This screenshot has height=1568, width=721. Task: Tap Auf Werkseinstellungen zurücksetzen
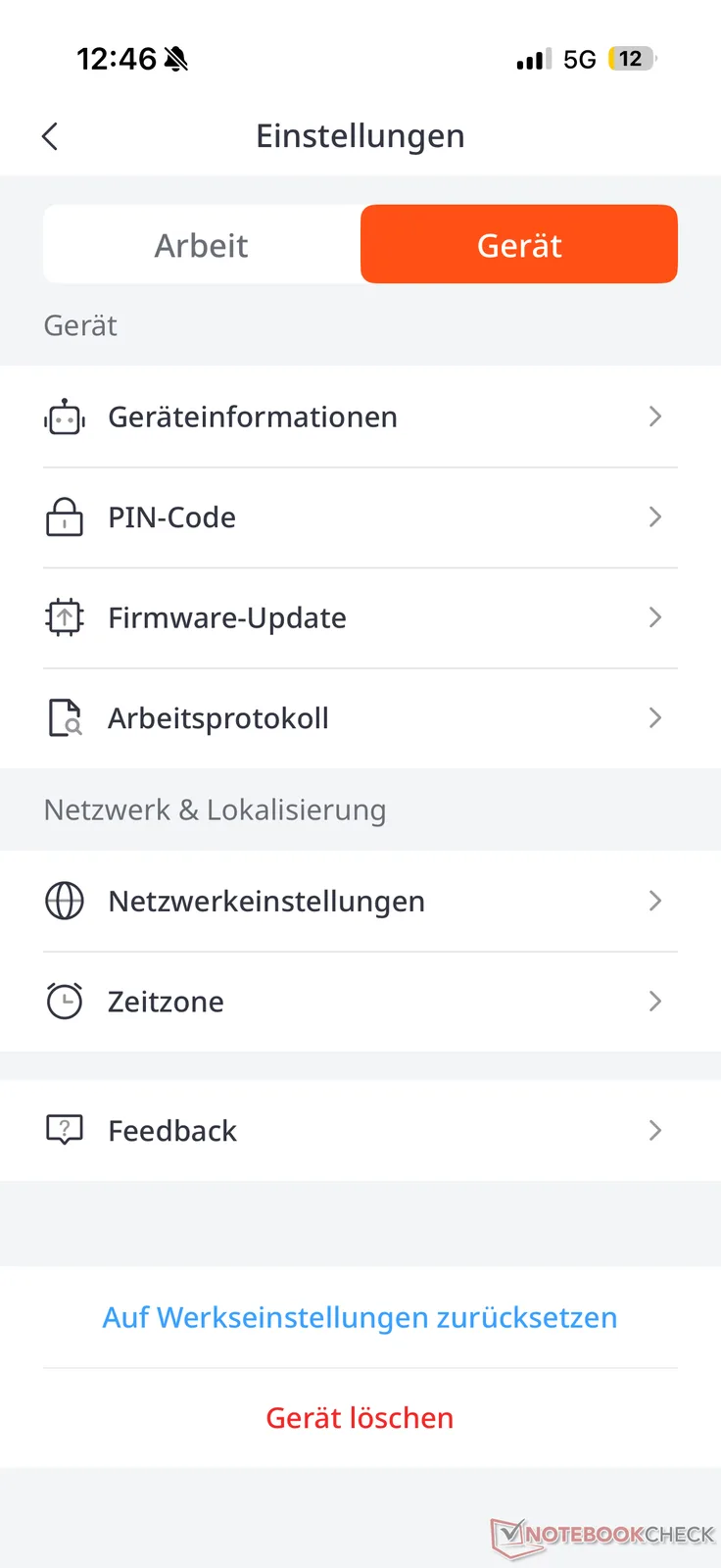click(x=360, y=1318)
